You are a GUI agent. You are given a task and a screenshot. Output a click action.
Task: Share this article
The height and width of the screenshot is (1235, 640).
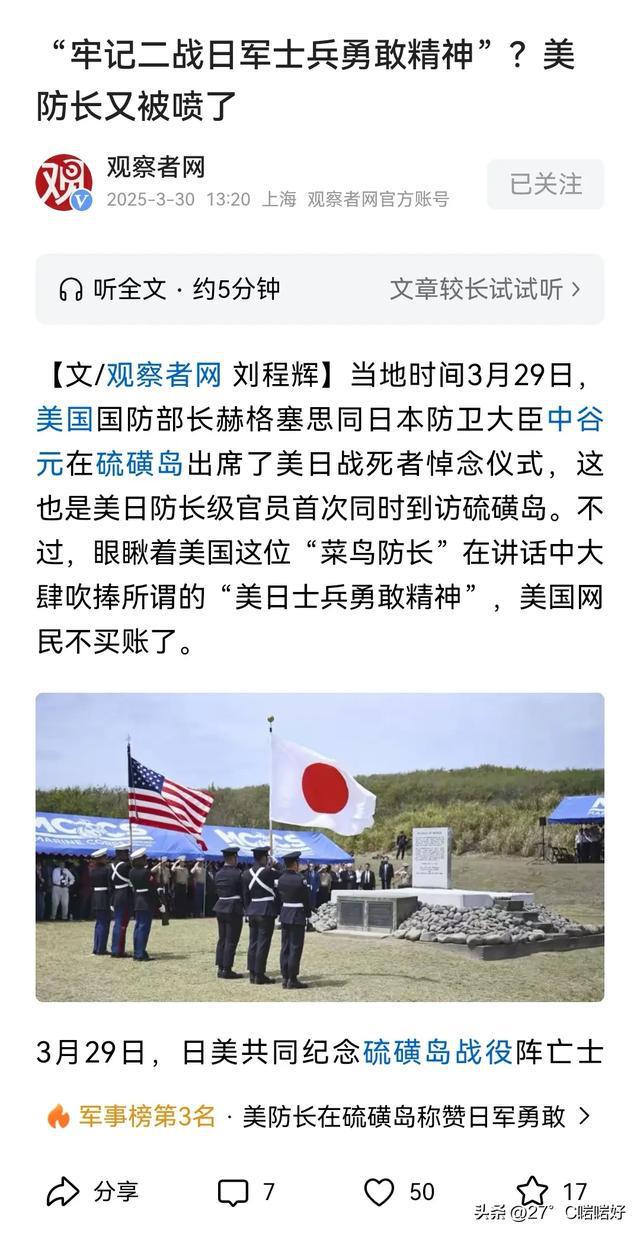92,1192
